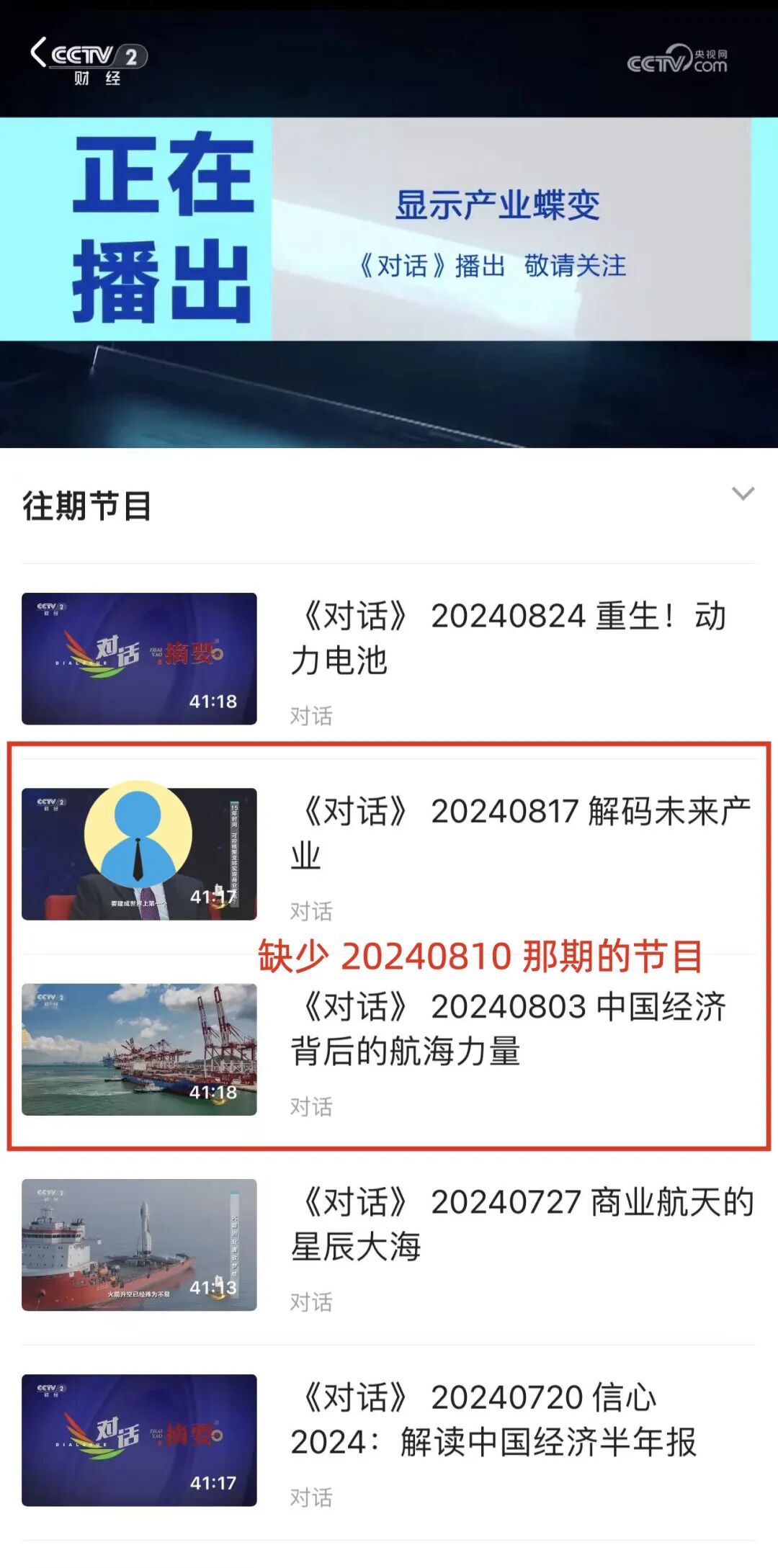Collapse the 往期节目 section with the chevron

pyautogui.click(x=743, y=494)
